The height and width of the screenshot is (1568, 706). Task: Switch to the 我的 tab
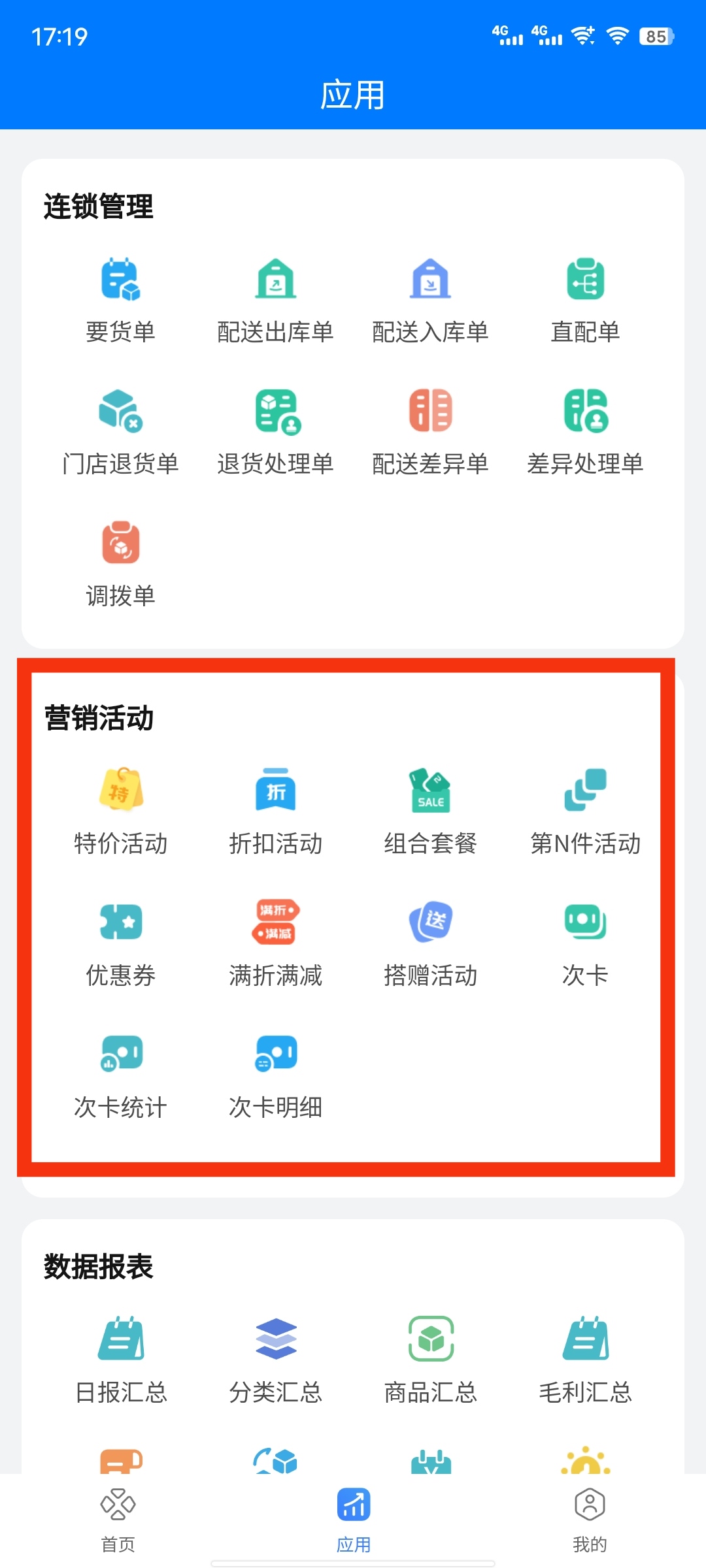pos(590,1520)
